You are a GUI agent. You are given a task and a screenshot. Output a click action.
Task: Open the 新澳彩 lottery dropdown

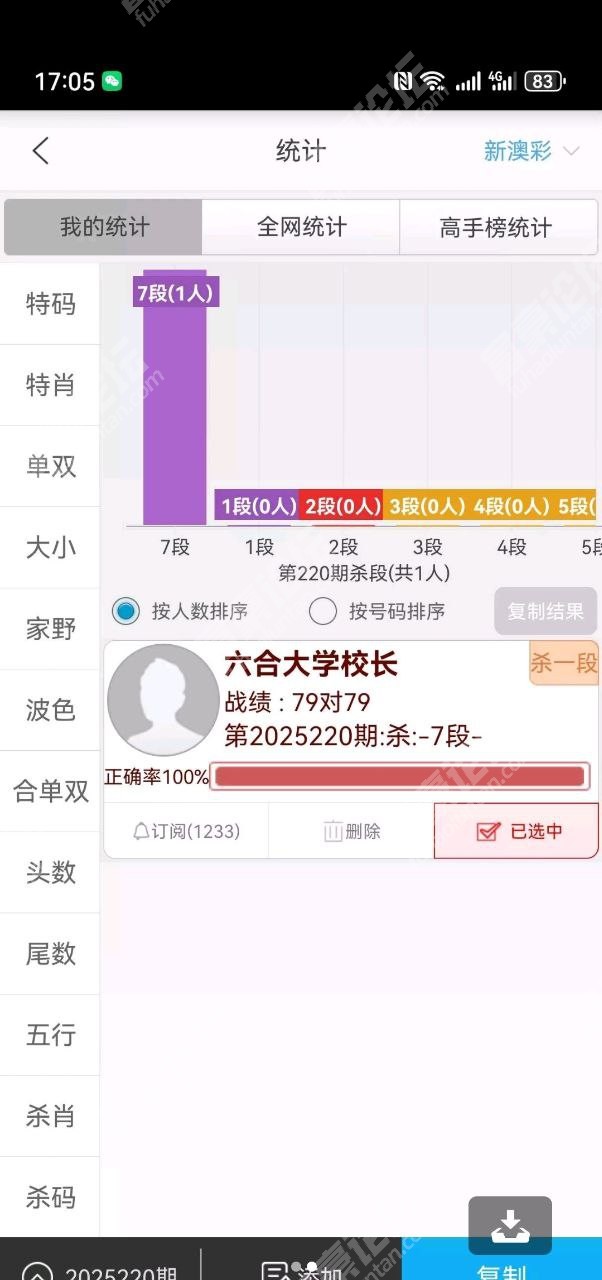tap(530, 151)
